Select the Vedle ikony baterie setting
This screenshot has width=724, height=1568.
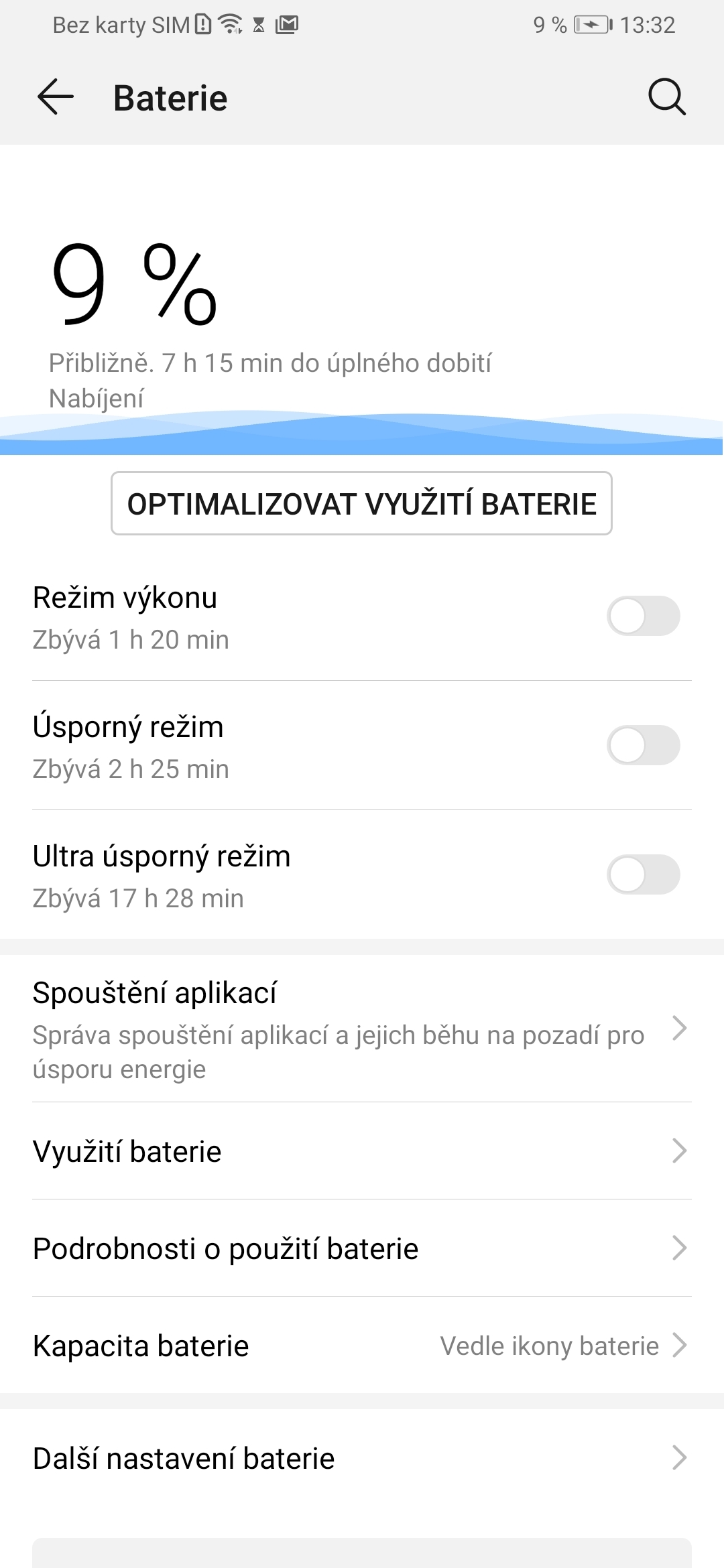click(x=548, y=1345)
